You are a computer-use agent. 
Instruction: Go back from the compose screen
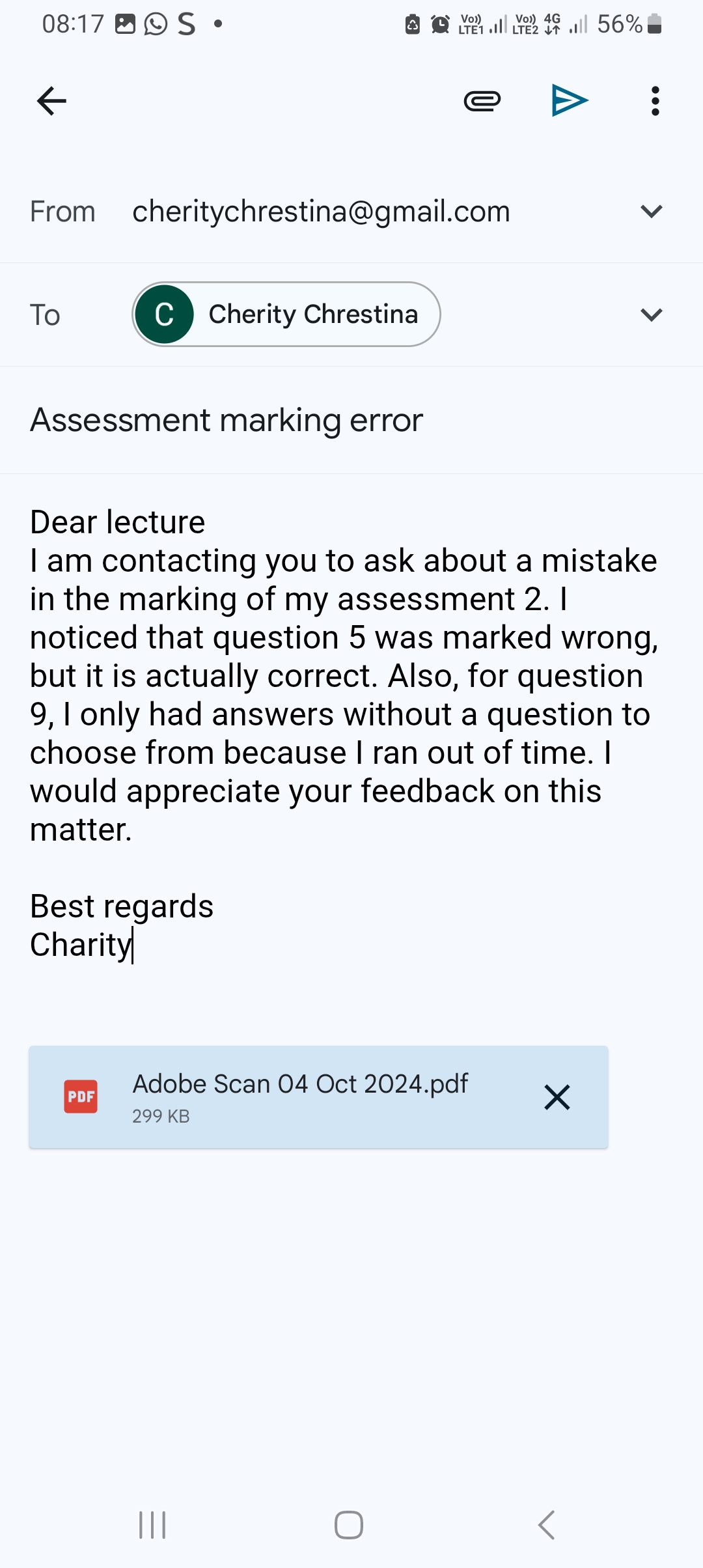(51, 101)
